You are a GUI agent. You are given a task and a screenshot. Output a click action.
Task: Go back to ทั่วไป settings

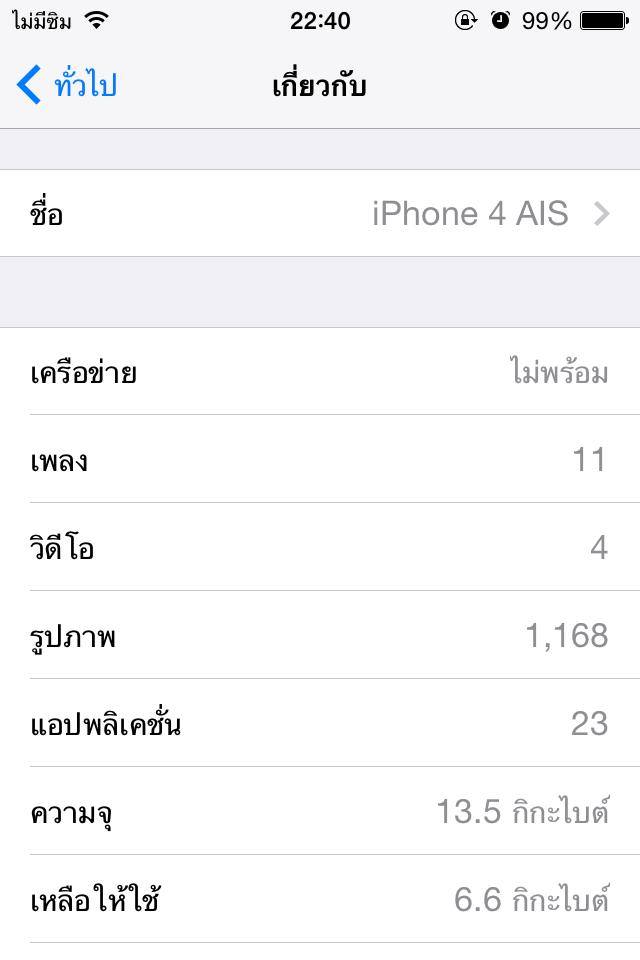pos(66,85)
